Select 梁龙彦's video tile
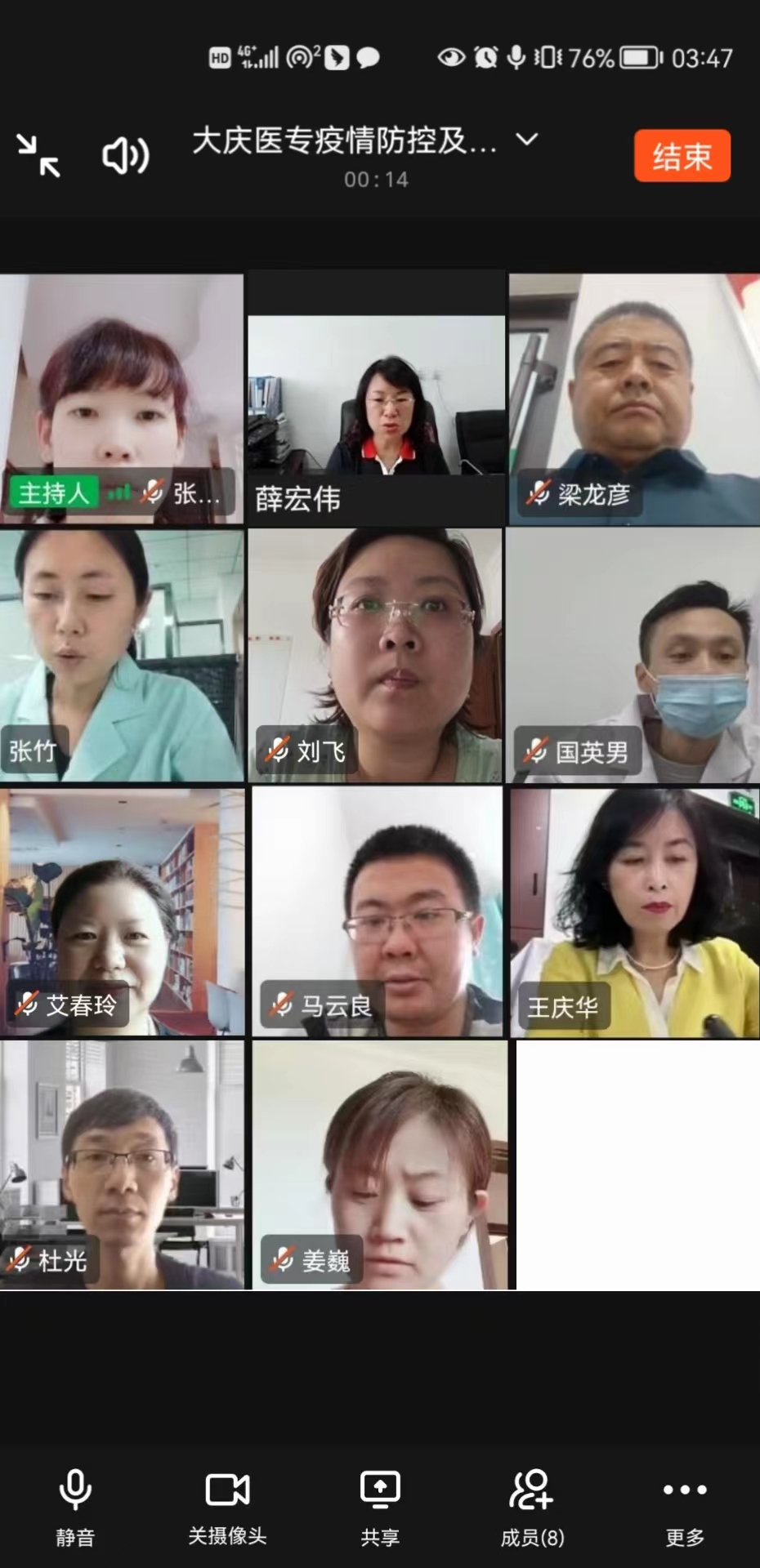The height and width of the screenshot is (1568, 760). 634,400
